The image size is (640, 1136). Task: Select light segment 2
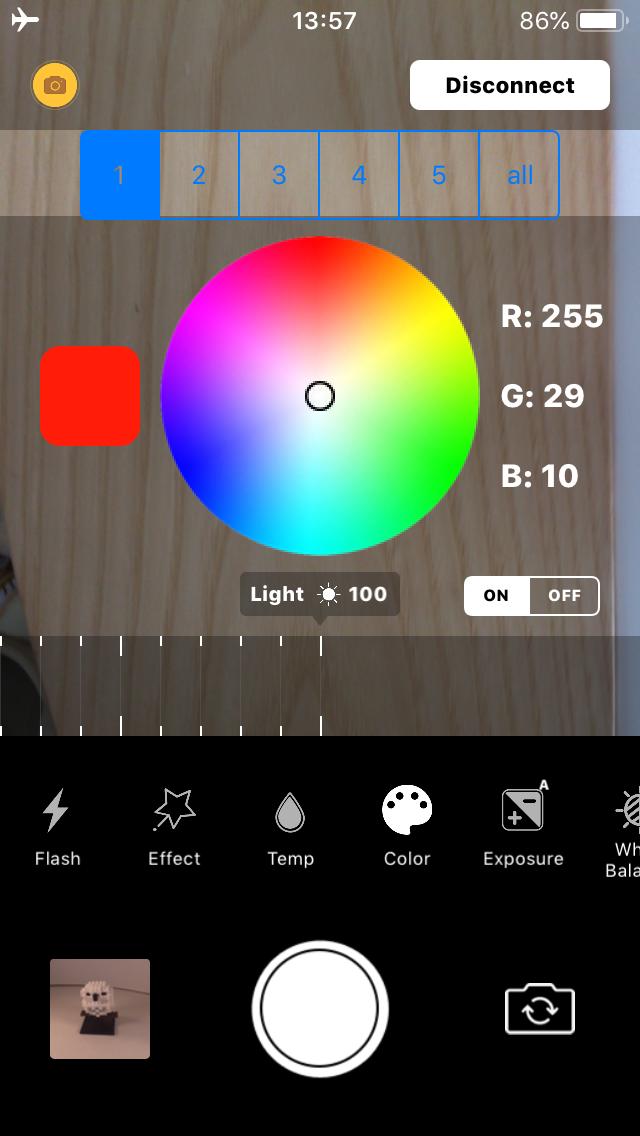pos(199,175)
